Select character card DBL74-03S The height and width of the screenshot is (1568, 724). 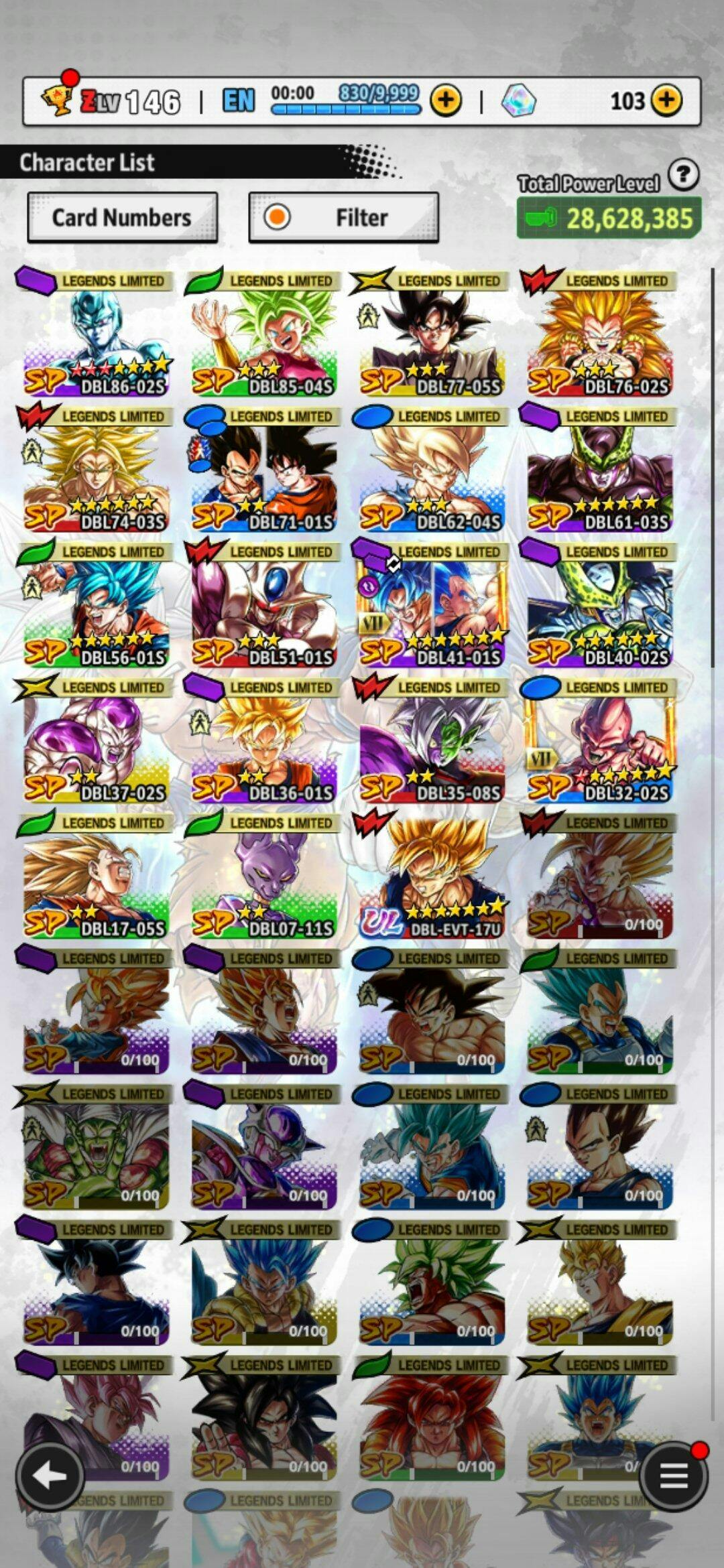(95, 469)
